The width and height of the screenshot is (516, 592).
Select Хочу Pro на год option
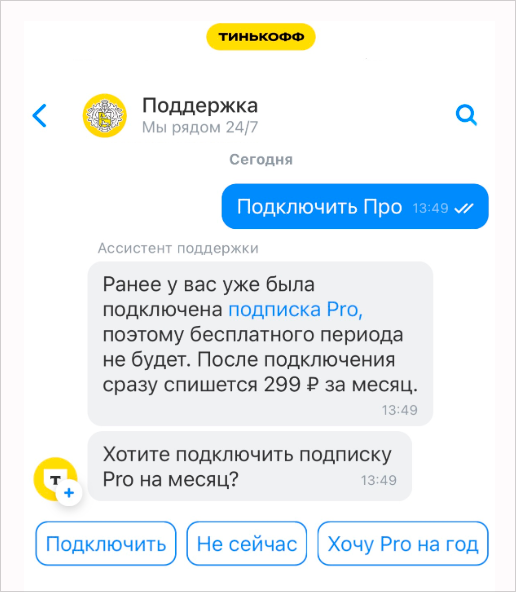pyautogui.click(x=403, y=544)
